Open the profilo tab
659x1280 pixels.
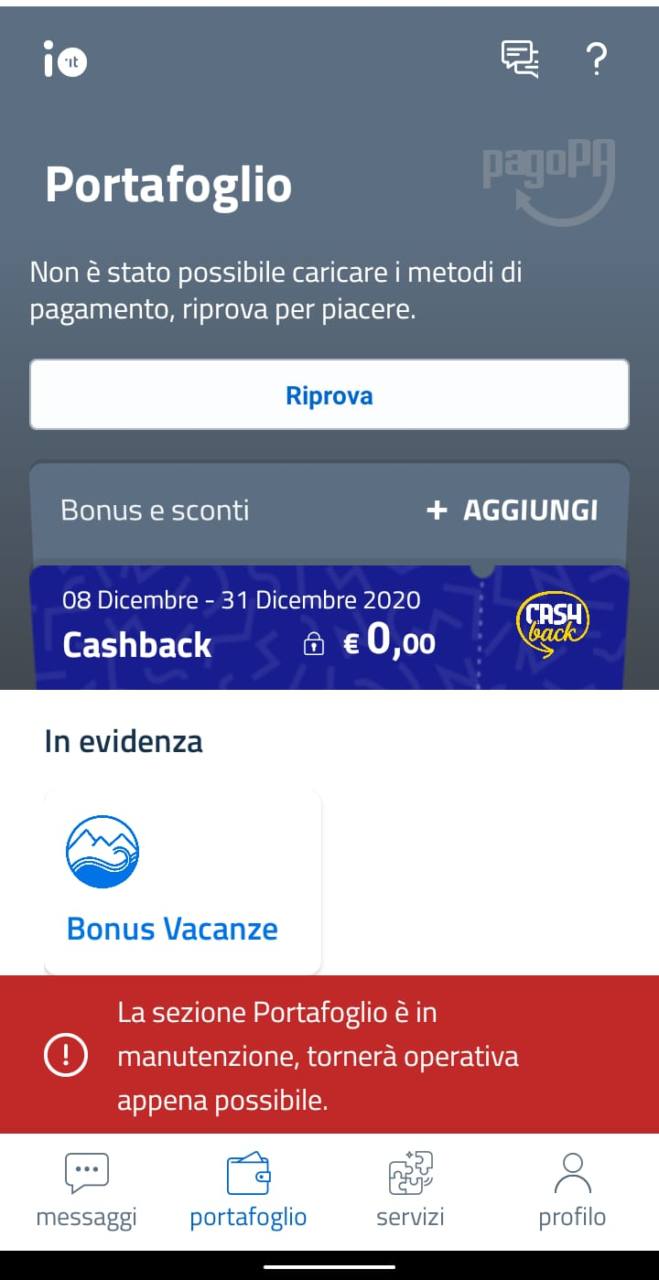coord(572,1190)
